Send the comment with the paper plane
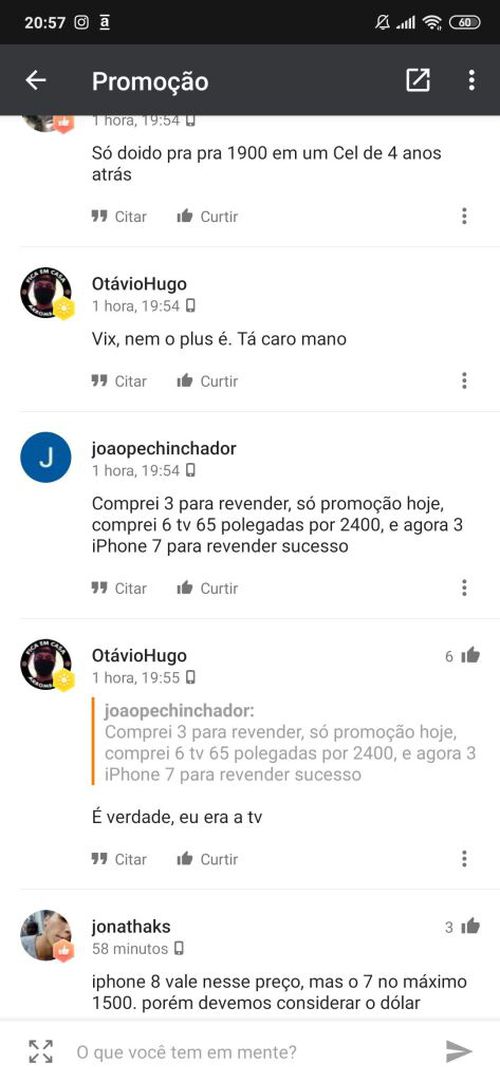500x1082 pixels. point(459,1052)
